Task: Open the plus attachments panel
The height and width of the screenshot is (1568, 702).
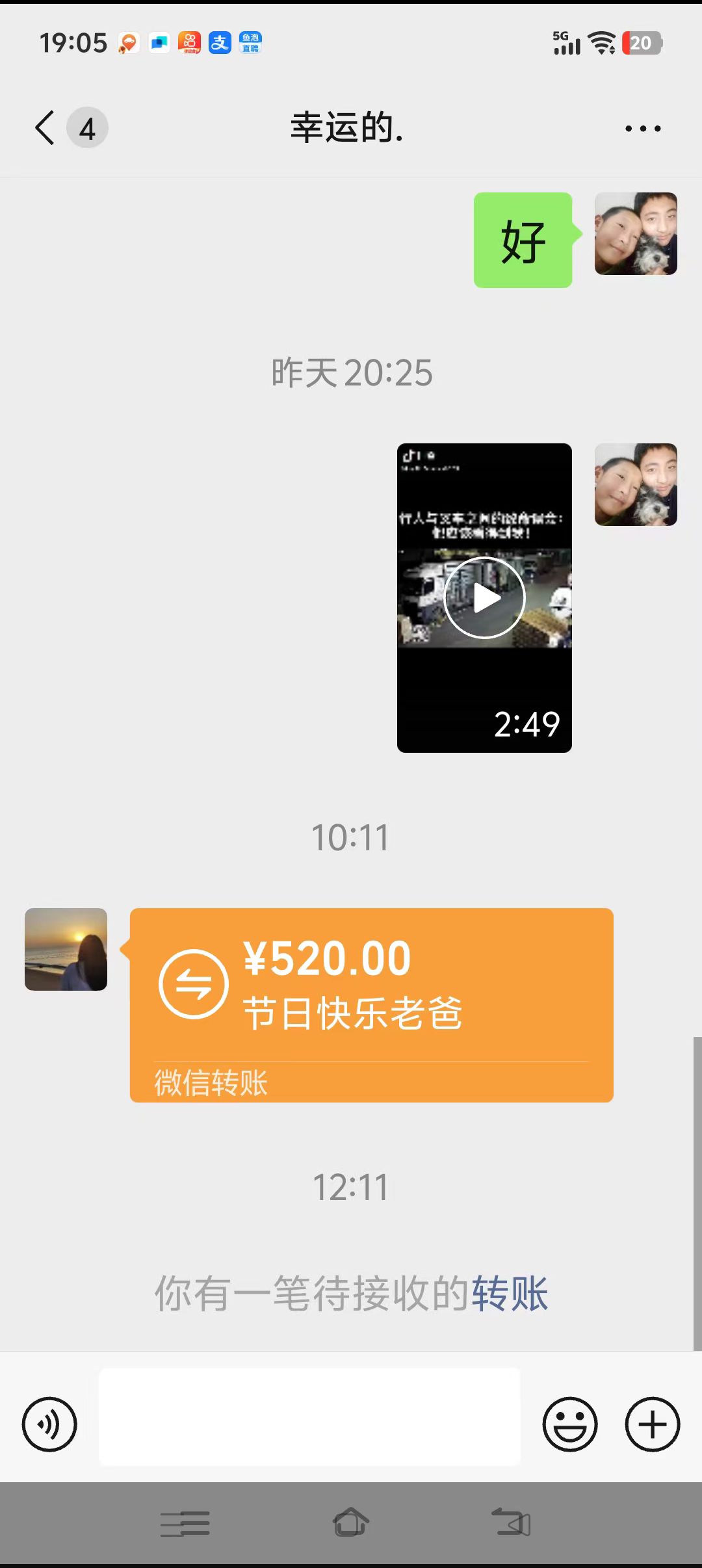Action: pyautogui.click(x=653, y=1424)
